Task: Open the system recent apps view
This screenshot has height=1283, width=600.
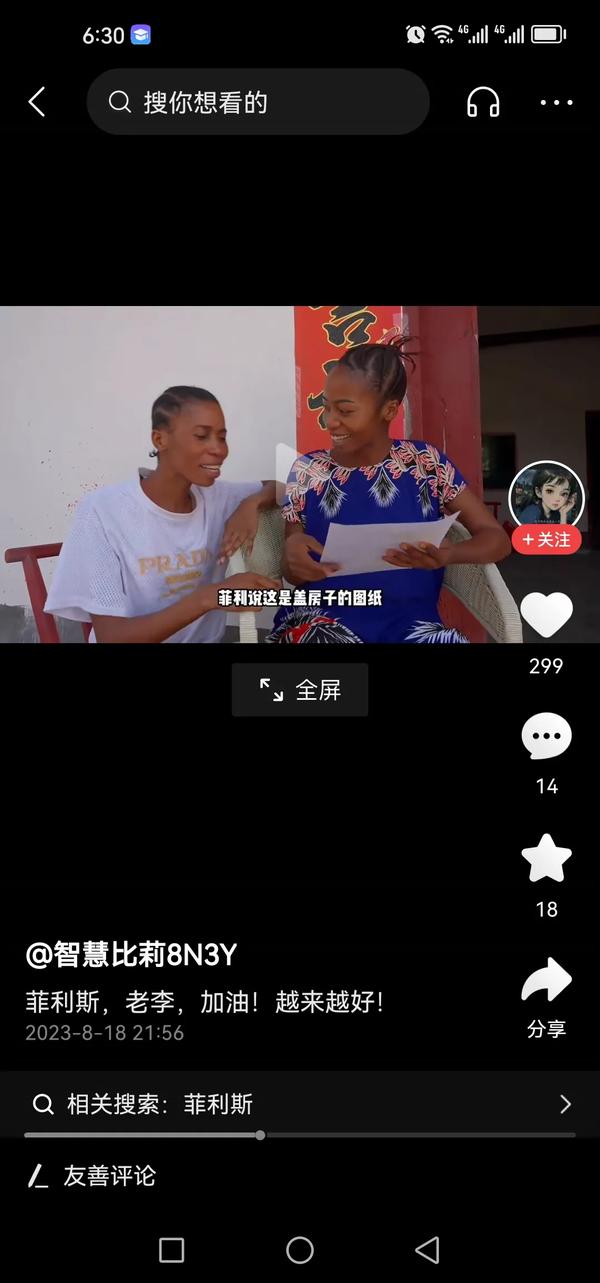Action: pos(172,1250)
